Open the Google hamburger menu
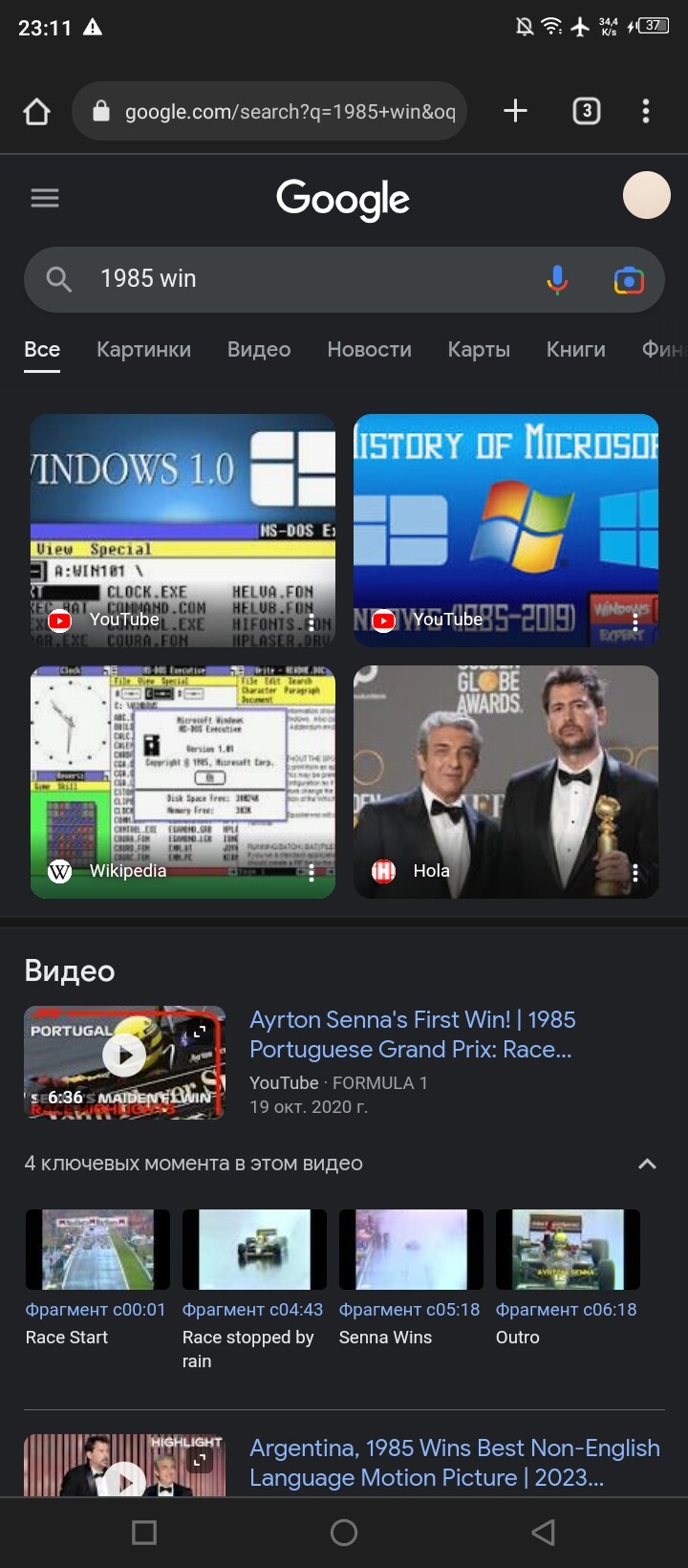Viewport: 688px width, 1568px height. (x=45, y=198)
